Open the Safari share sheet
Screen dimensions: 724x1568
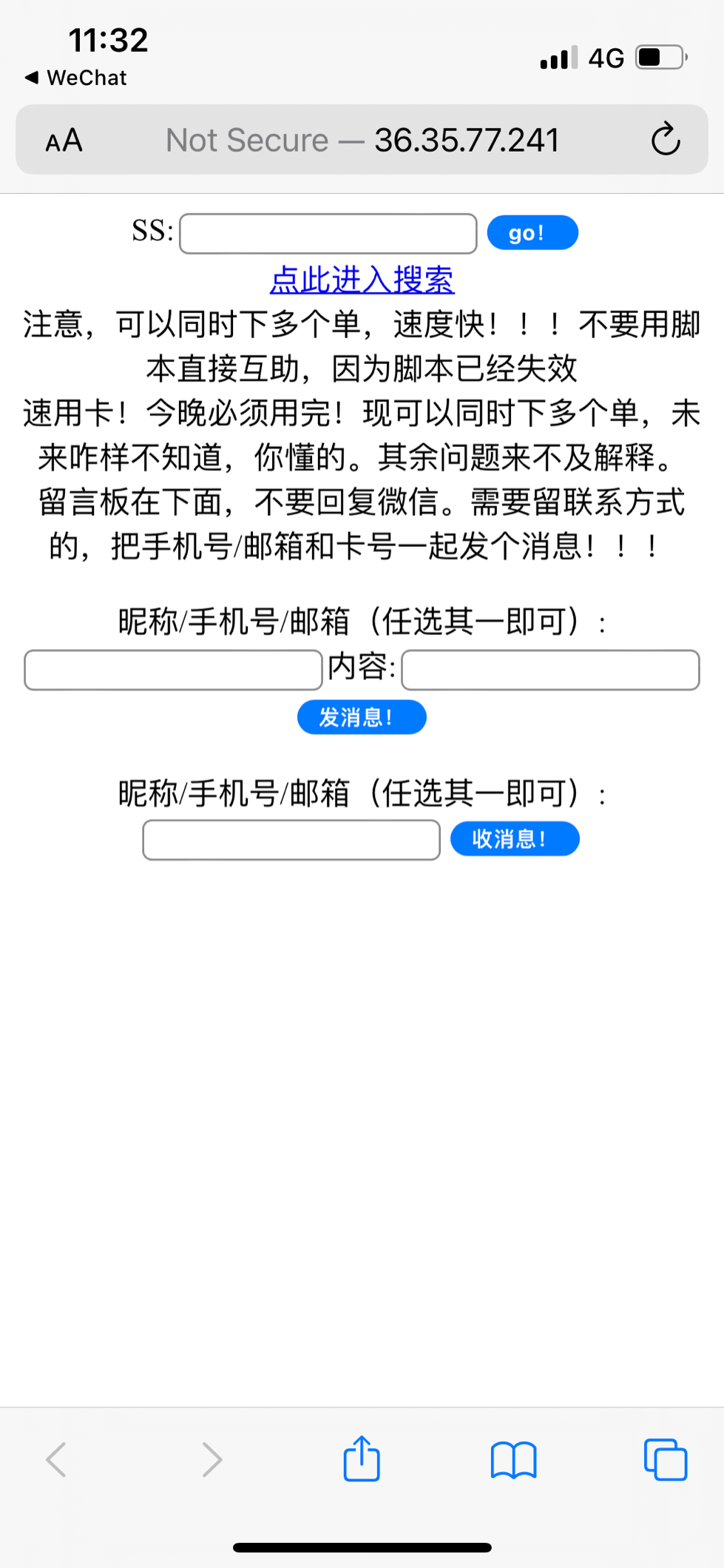(x=362, y=1458)
